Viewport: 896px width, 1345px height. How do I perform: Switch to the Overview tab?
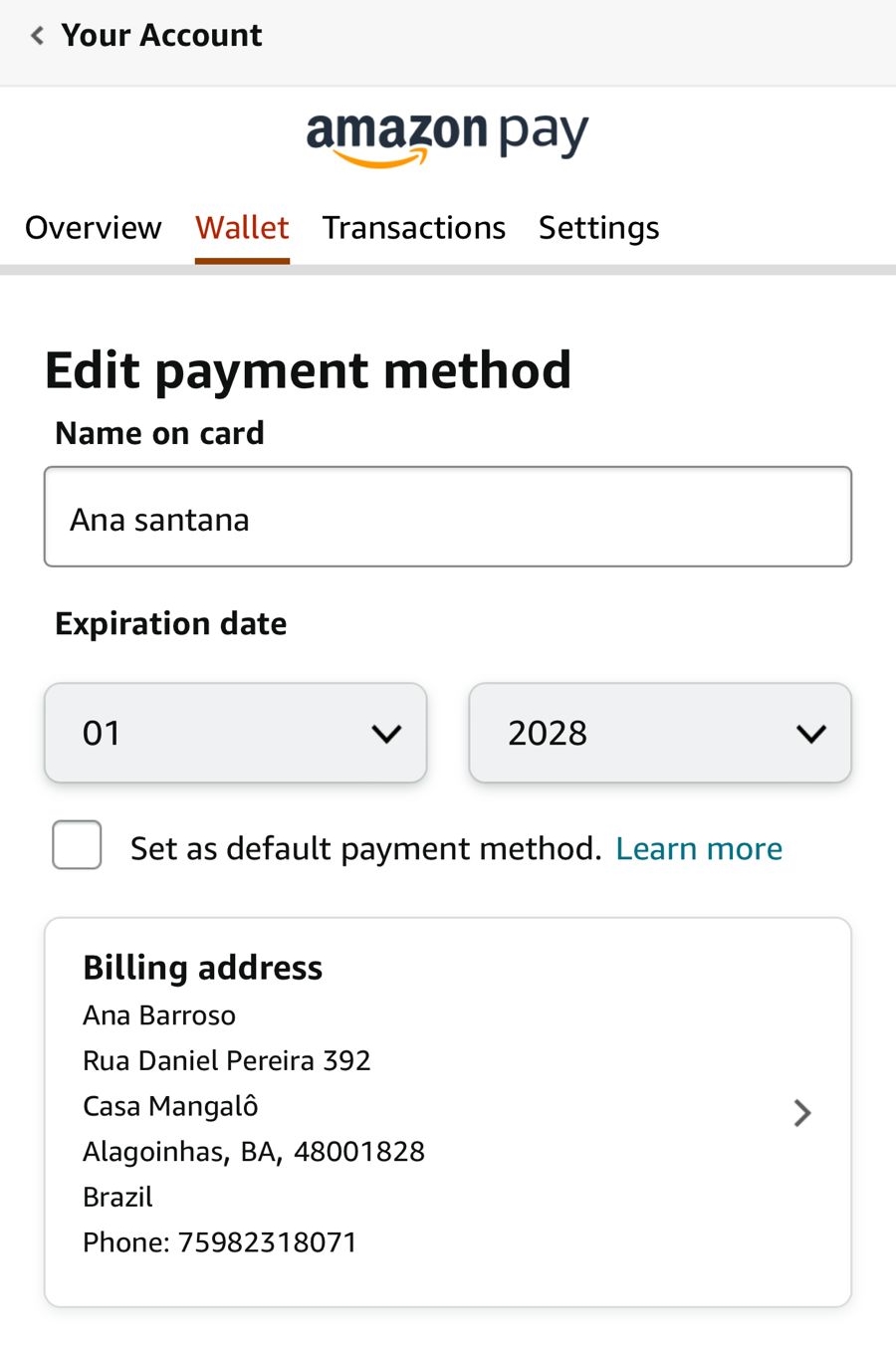pos(93,227)
